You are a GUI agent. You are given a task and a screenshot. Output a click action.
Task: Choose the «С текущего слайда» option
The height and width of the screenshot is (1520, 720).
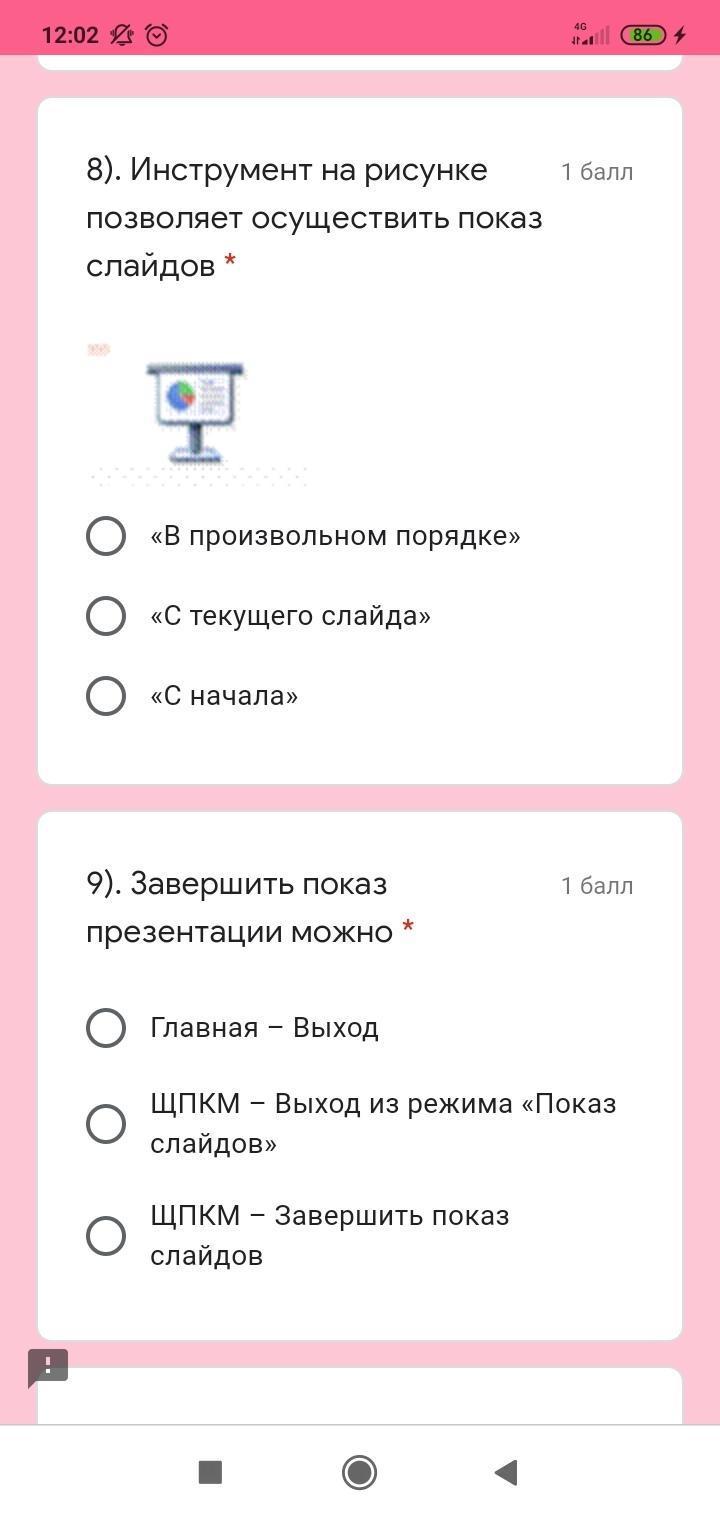[106, 616]
